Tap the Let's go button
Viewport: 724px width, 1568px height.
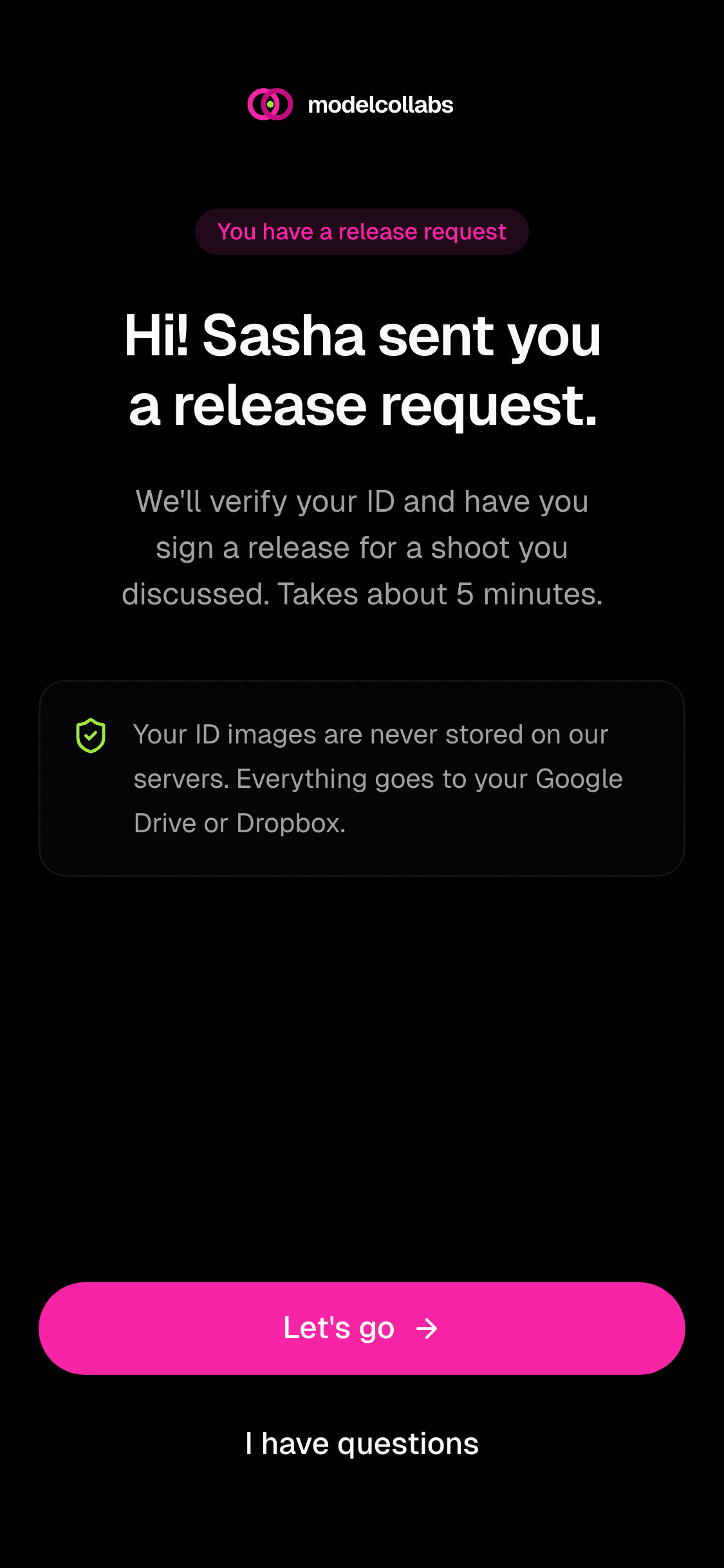pyautogui.click(x=362, y=1328)
